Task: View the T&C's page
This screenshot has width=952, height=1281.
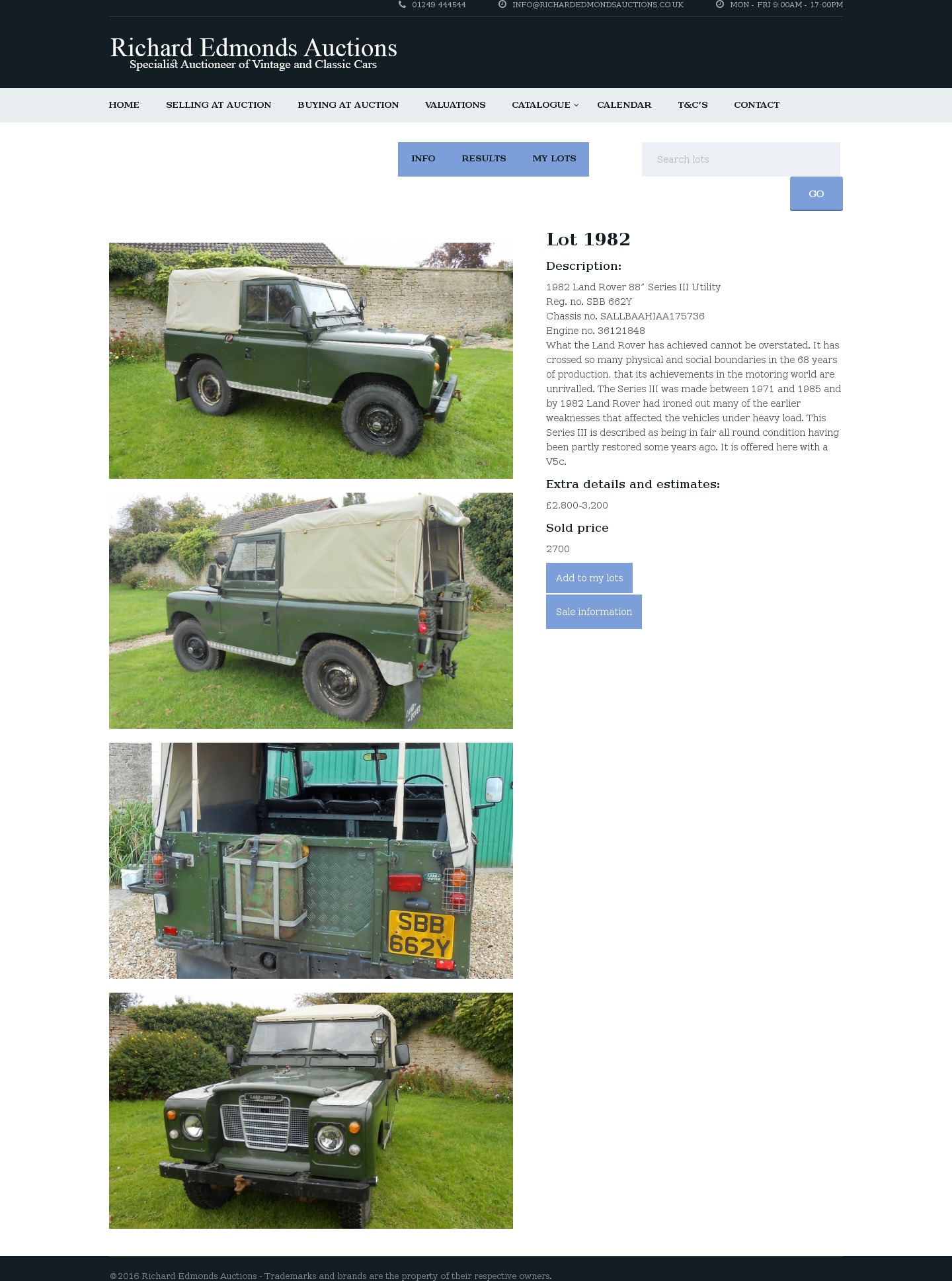Action: coord(692,104)
